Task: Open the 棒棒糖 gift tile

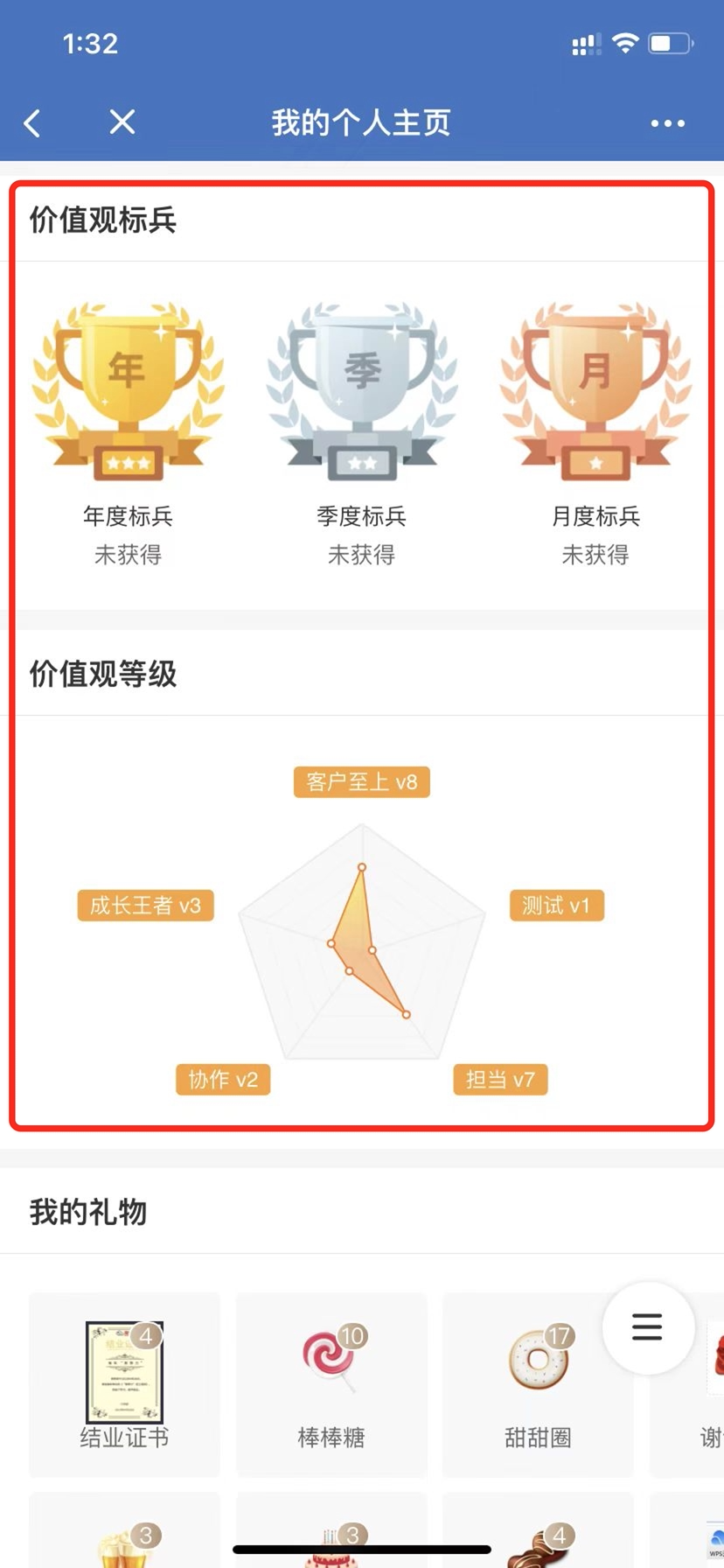Action: pyautogui.click(x=331, y=1384)
